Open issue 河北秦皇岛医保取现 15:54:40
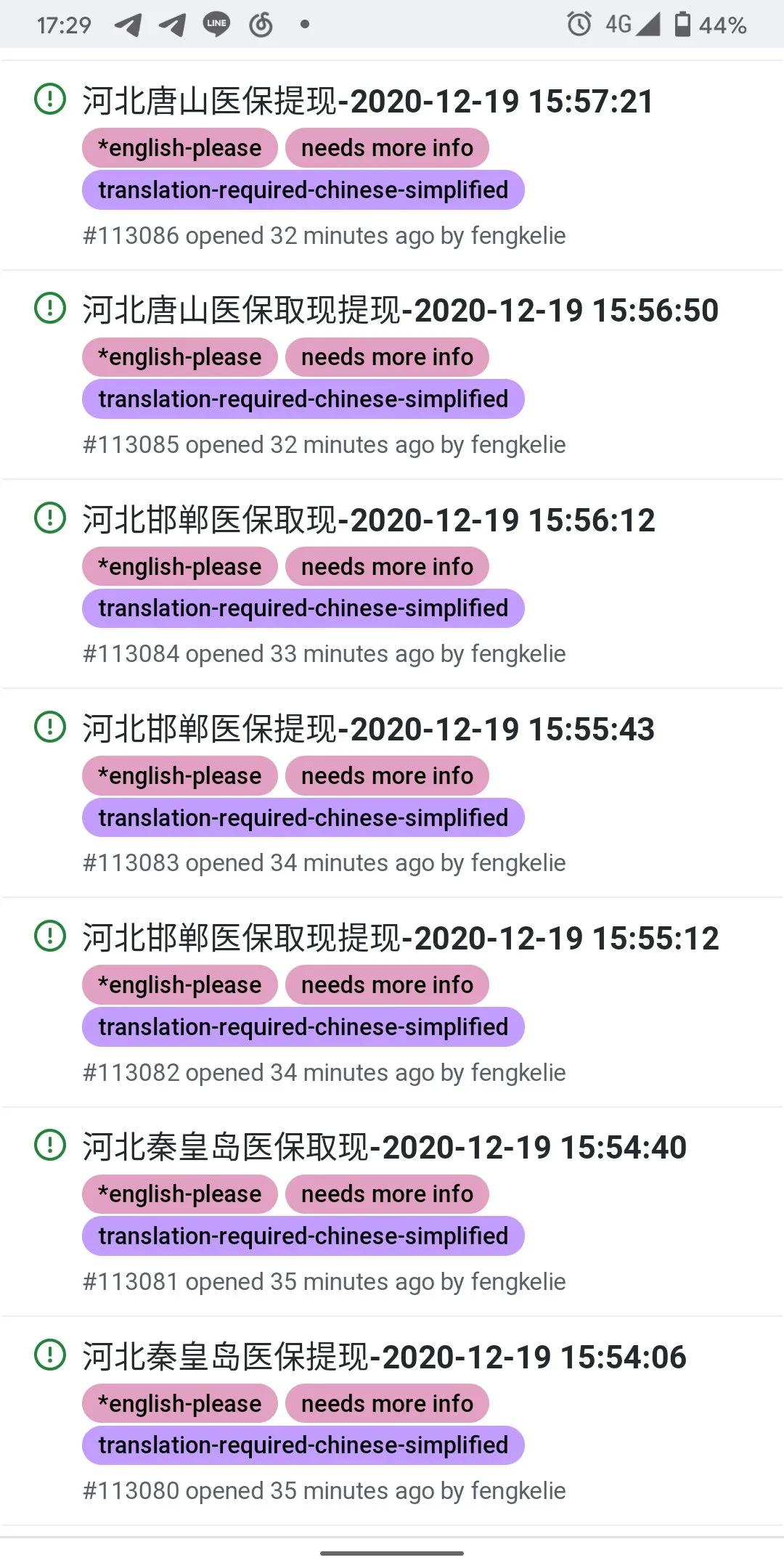The width and height of the screenshot is (784, 1568). pyautogui.click(x=384, y=1147)
